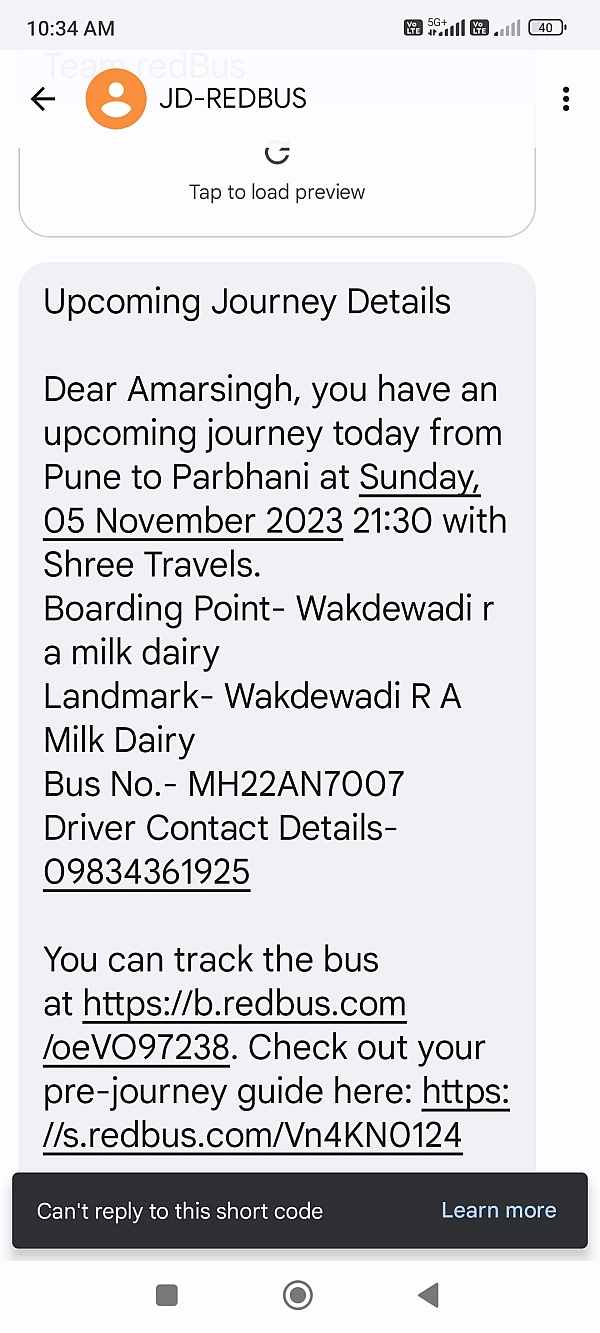Open the Sunday, 05 November 2023 date link

[x=263, y=499]
